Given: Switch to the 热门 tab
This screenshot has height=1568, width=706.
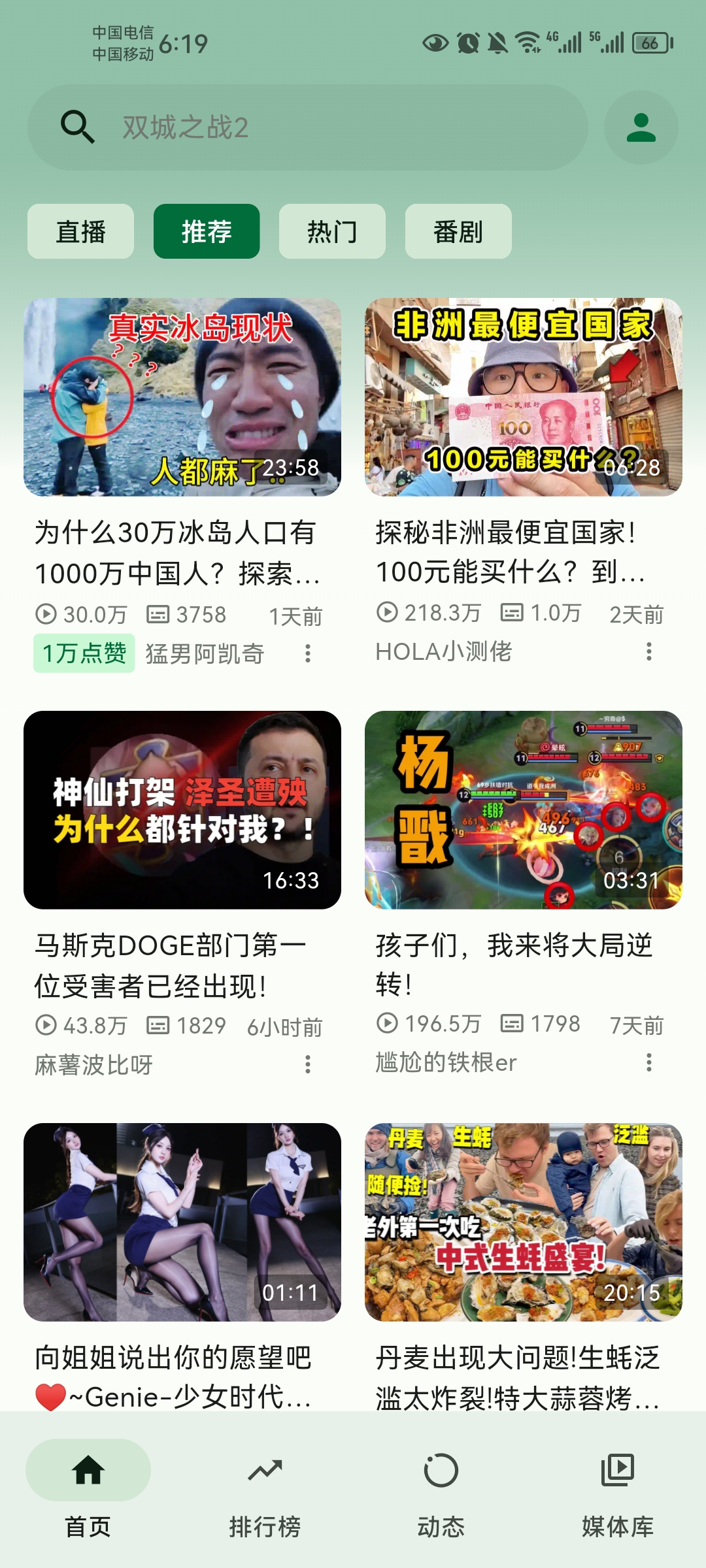Looking at the screenshot, I should click(x=332, y=231).
